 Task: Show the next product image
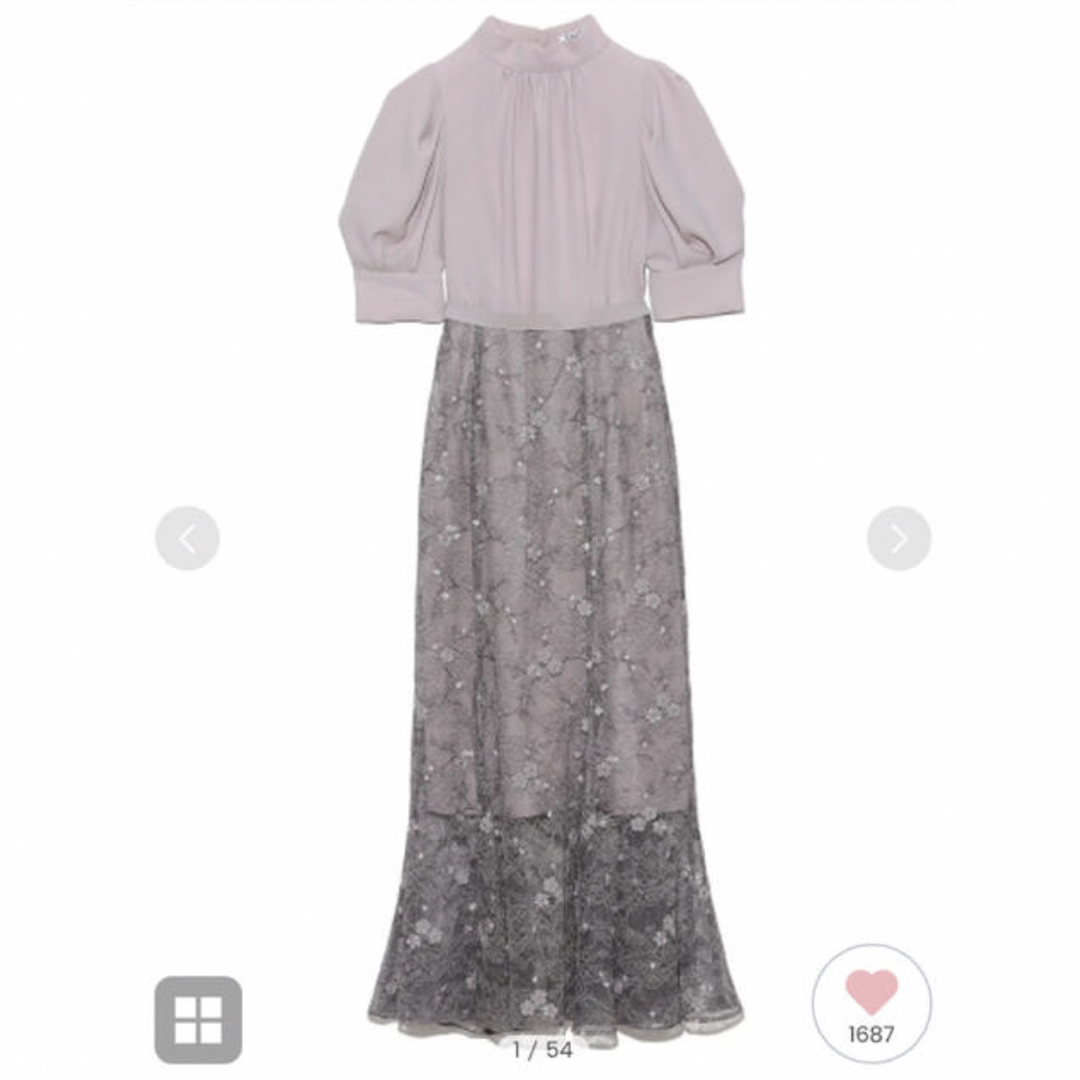(898, 539)
